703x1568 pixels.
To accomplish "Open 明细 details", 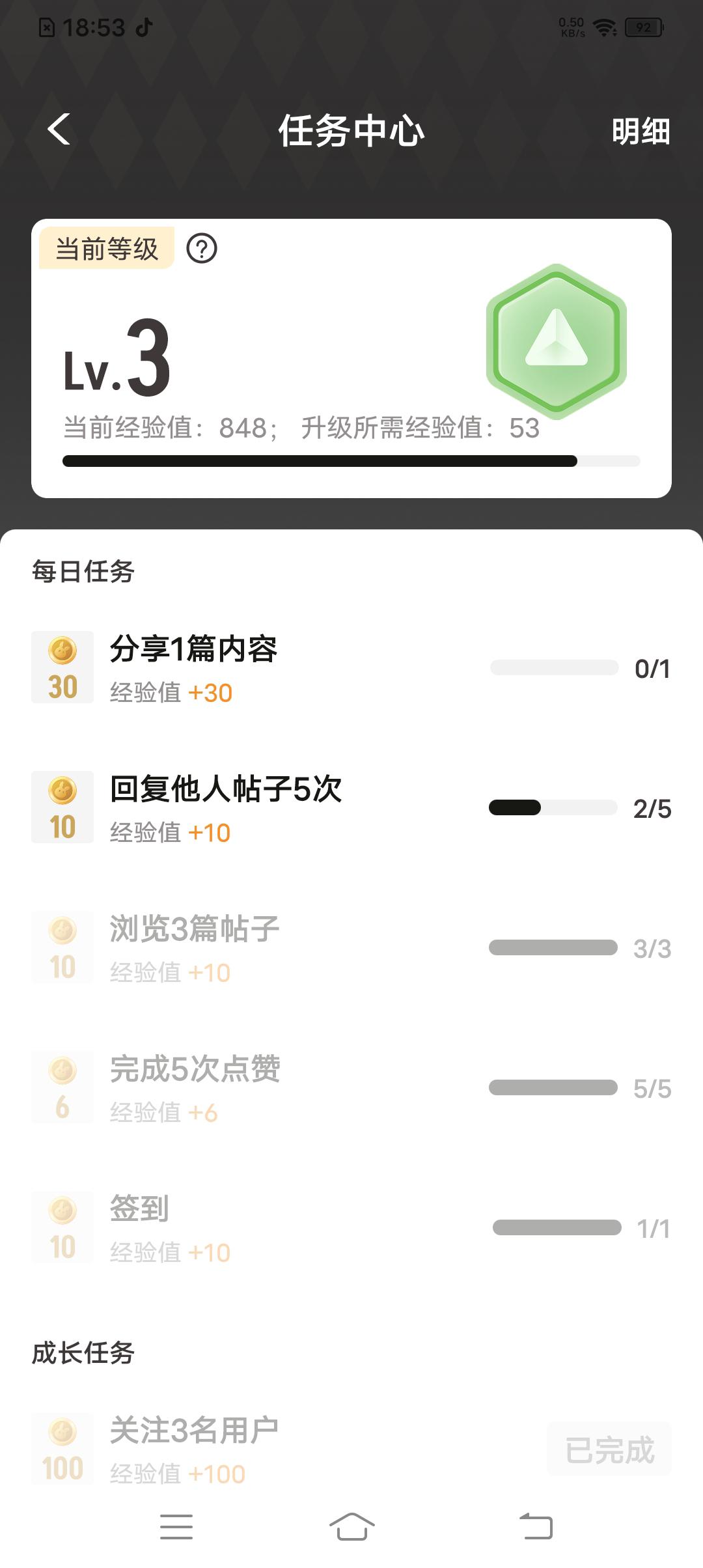I will pyautogui.click(x=641, y=131).
